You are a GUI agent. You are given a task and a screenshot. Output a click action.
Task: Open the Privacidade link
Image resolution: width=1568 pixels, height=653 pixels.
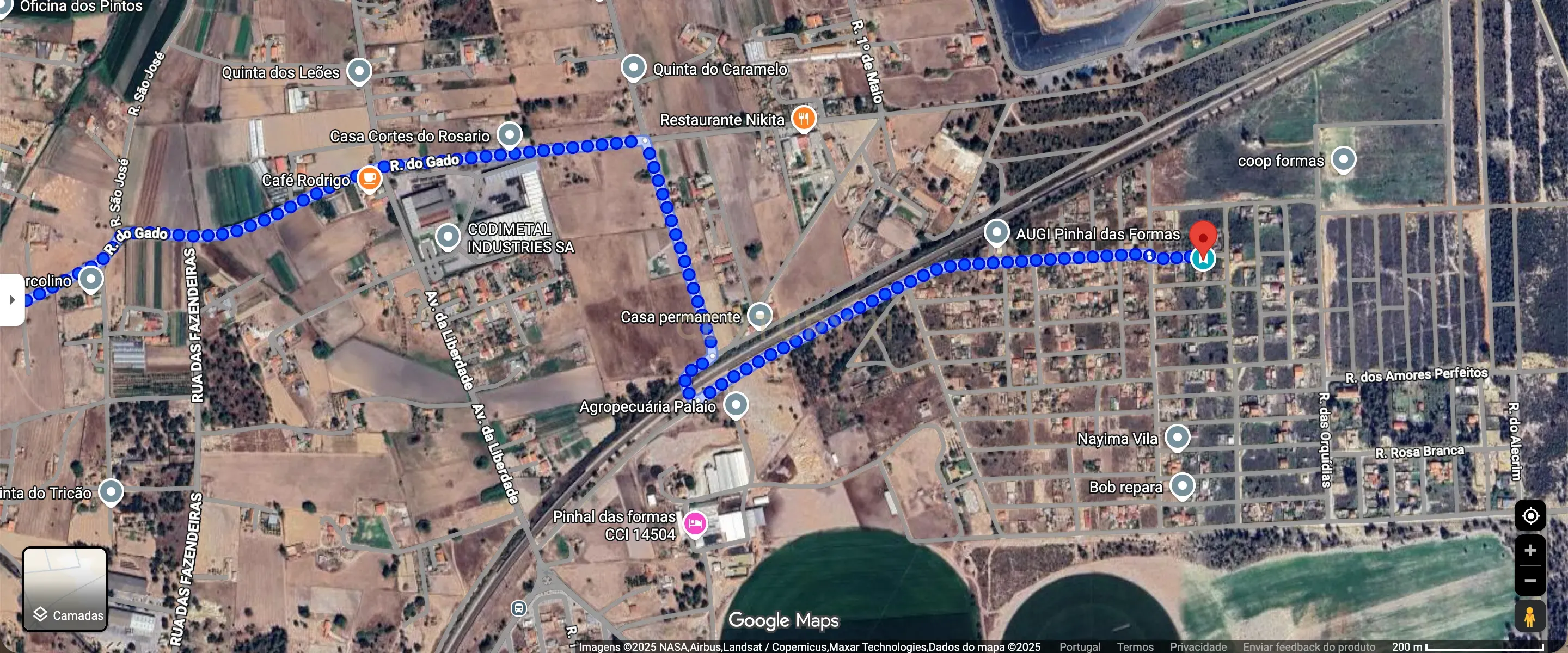[1198, 646]
